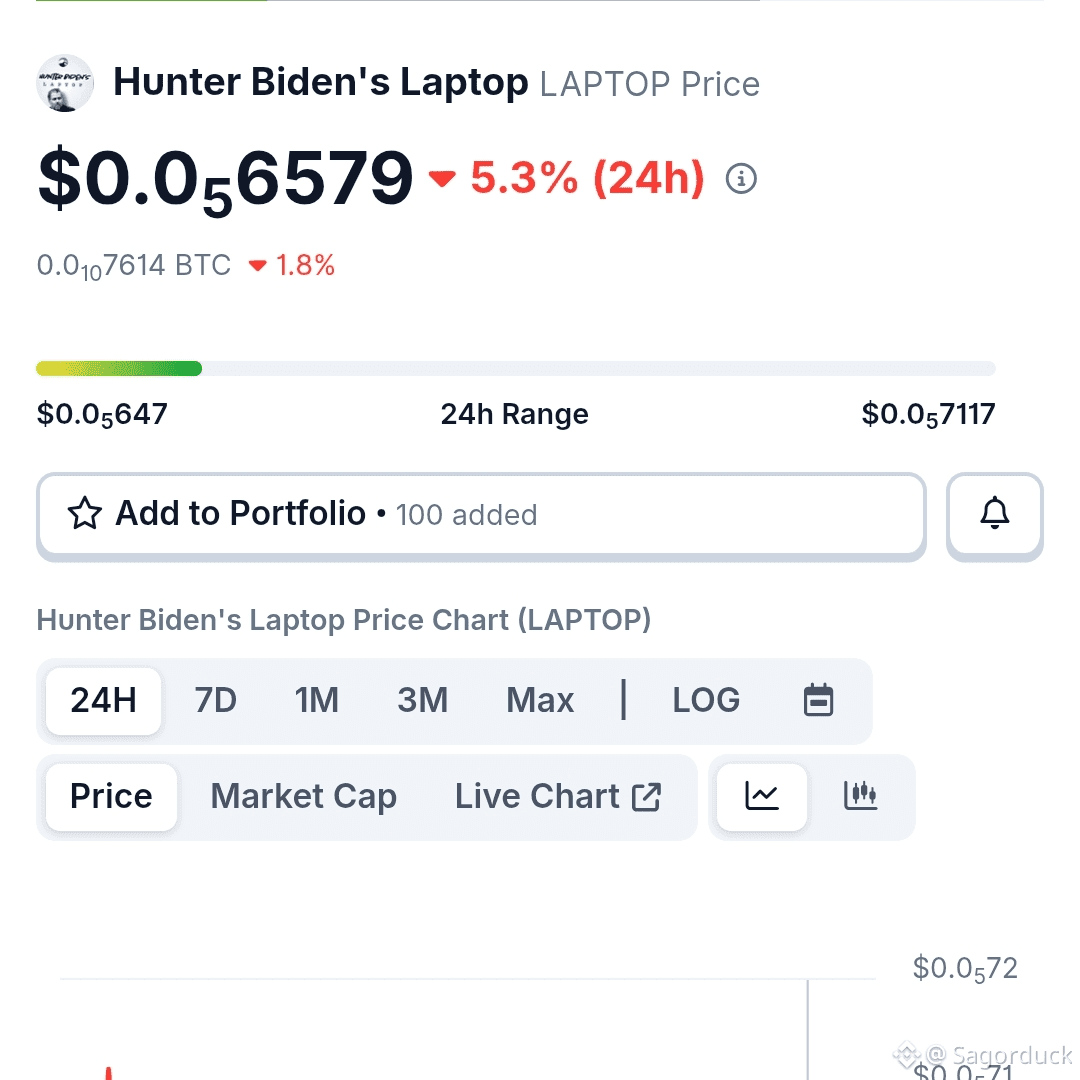Open Live Chart external link
Viewport: 1080px width, 1080px height.
(557, 797)
